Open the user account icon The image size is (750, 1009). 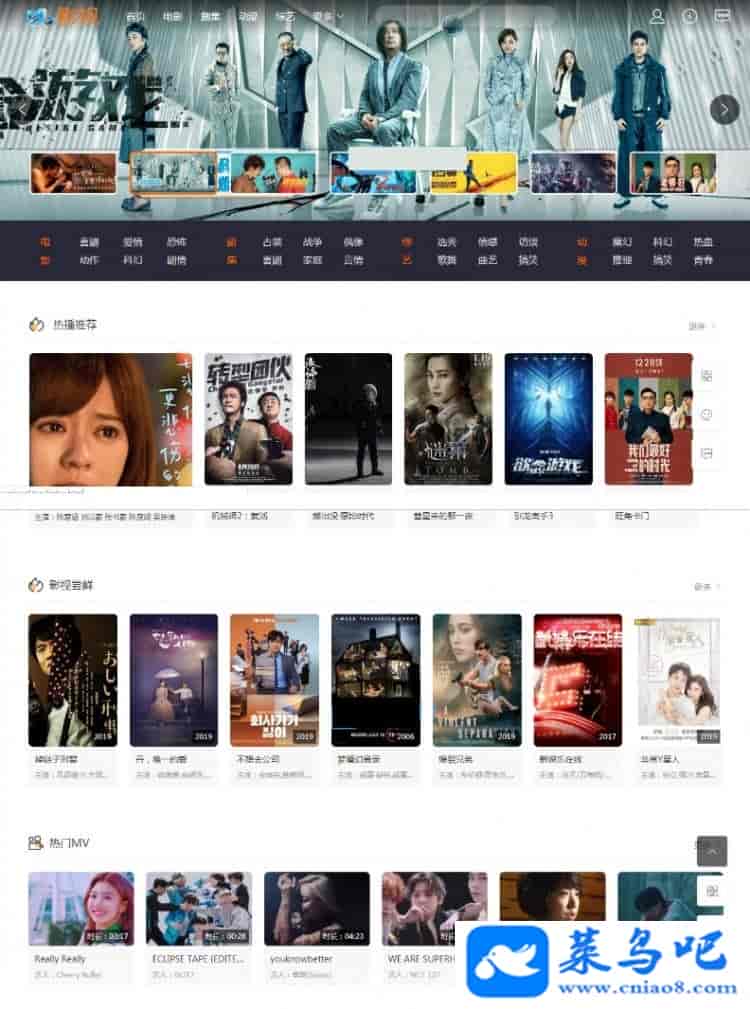click(x=657, y=16)
